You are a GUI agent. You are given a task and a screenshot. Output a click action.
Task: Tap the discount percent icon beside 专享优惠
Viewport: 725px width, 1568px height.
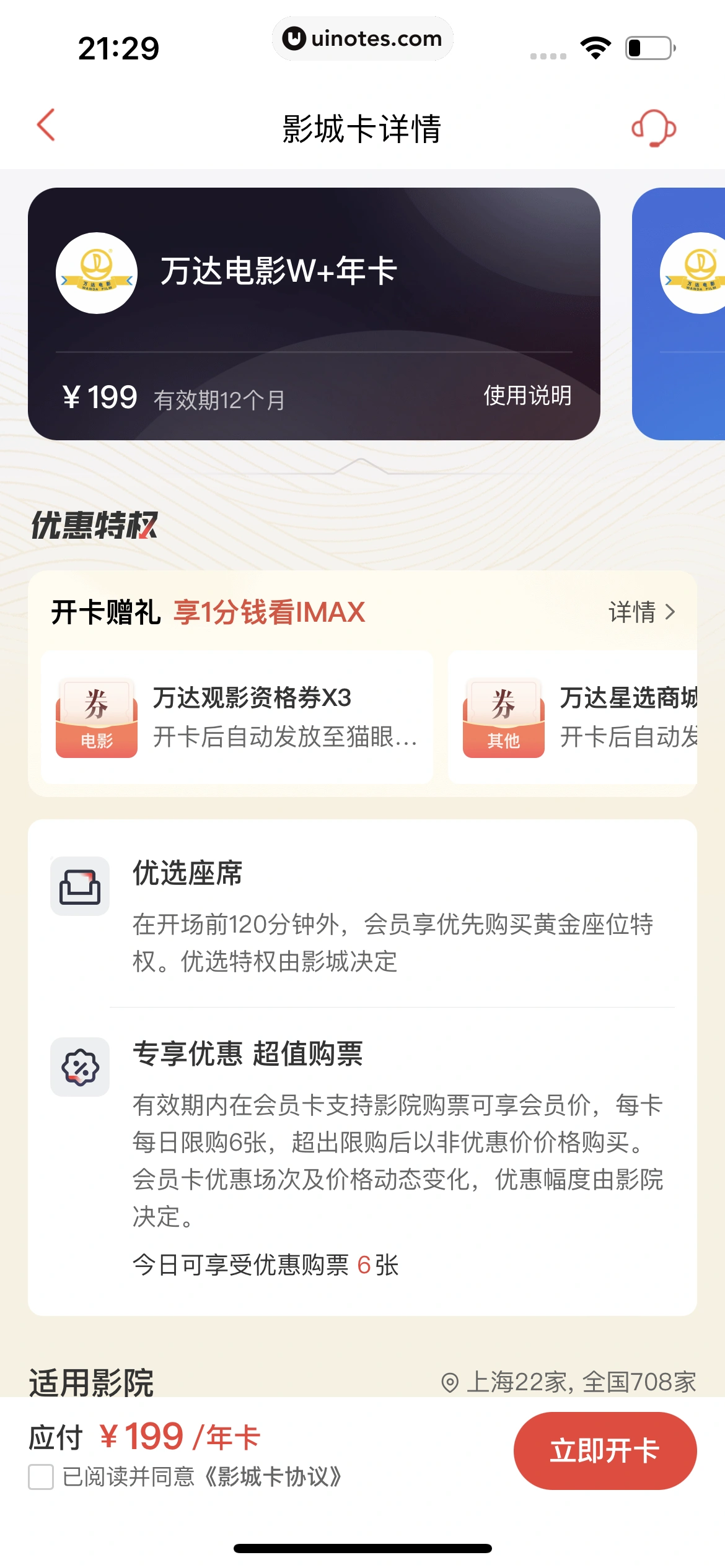click(81, 1067)
